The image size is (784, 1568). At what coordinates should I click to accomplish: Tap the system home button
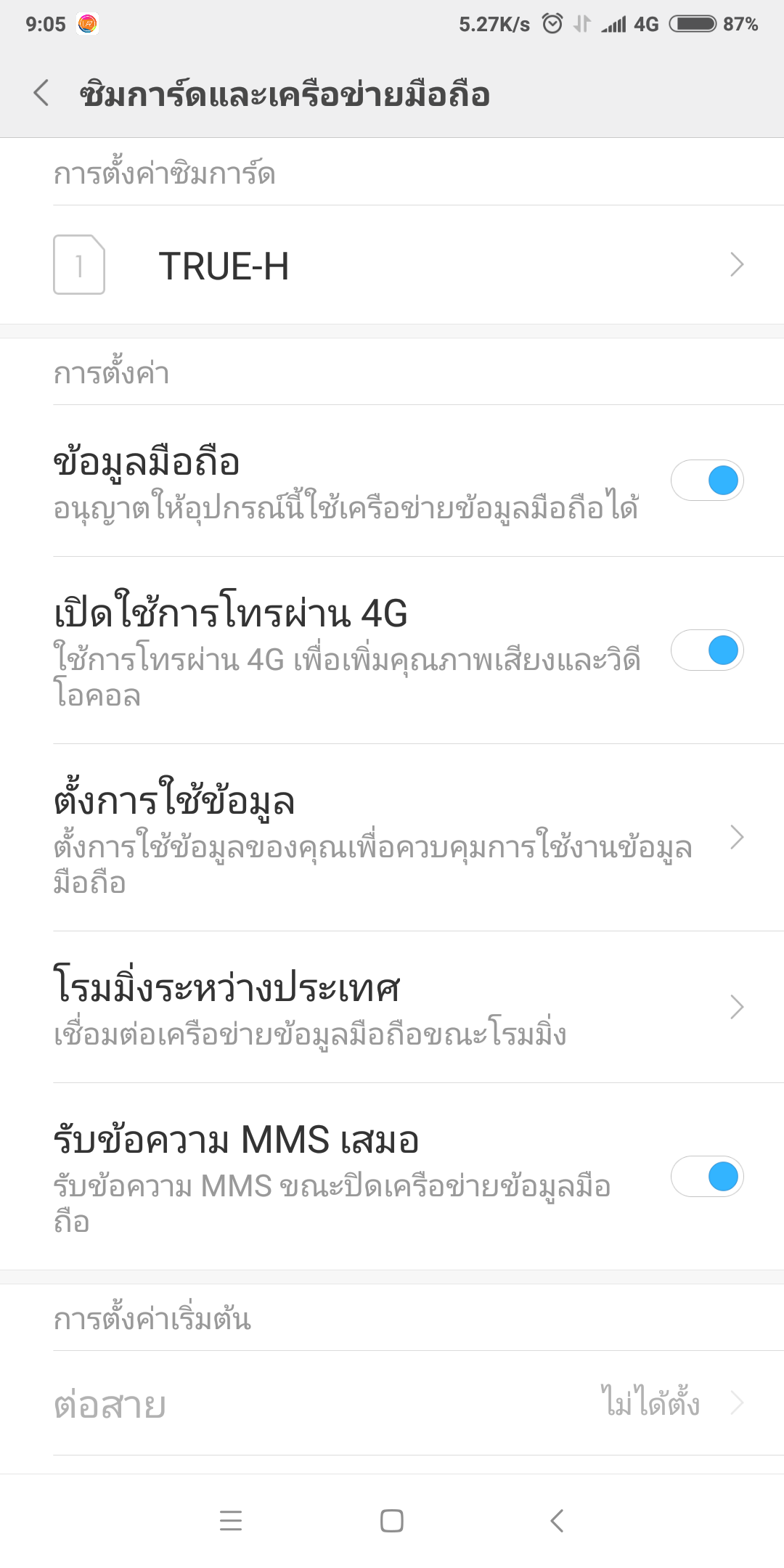(x=392, y=1520)
